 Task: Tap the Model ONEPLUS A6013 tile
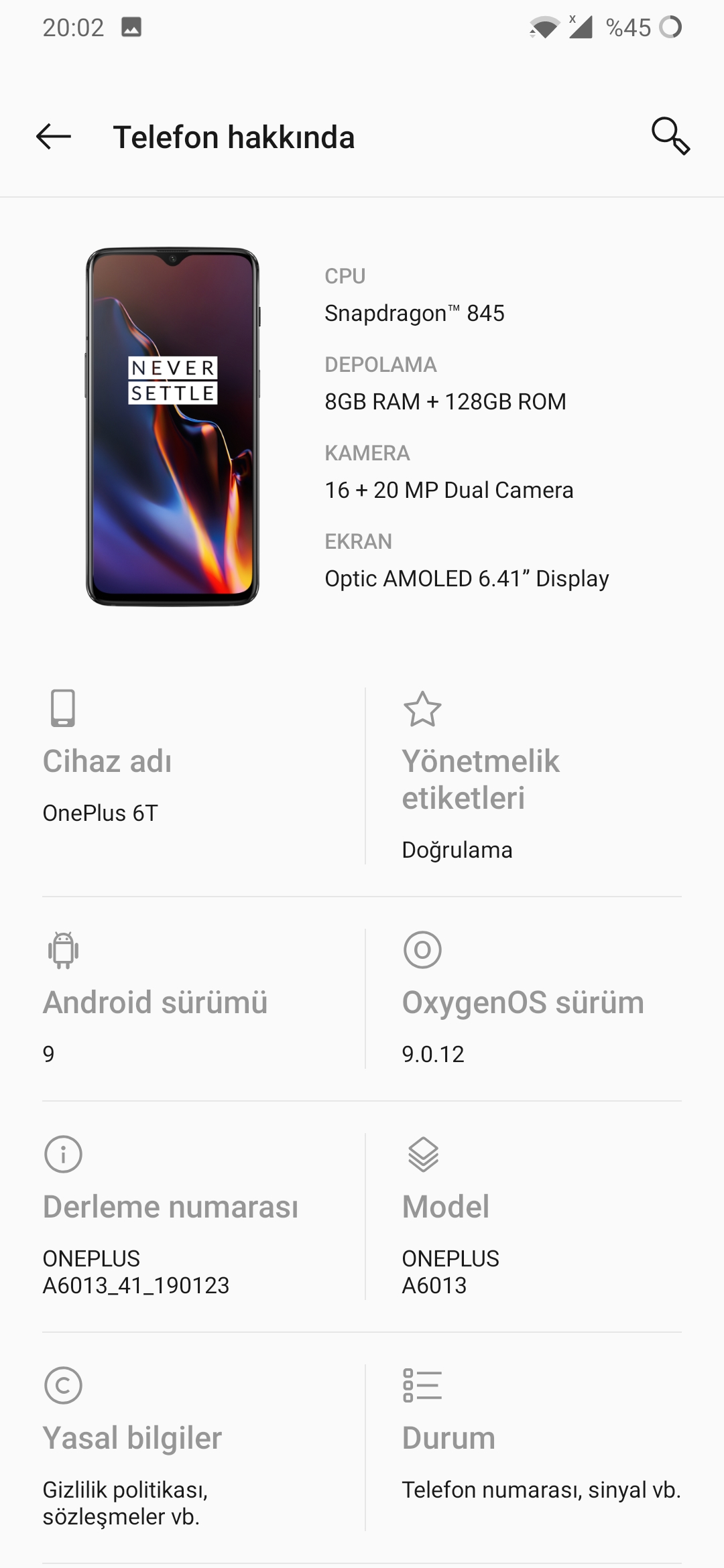[542, 1216]
